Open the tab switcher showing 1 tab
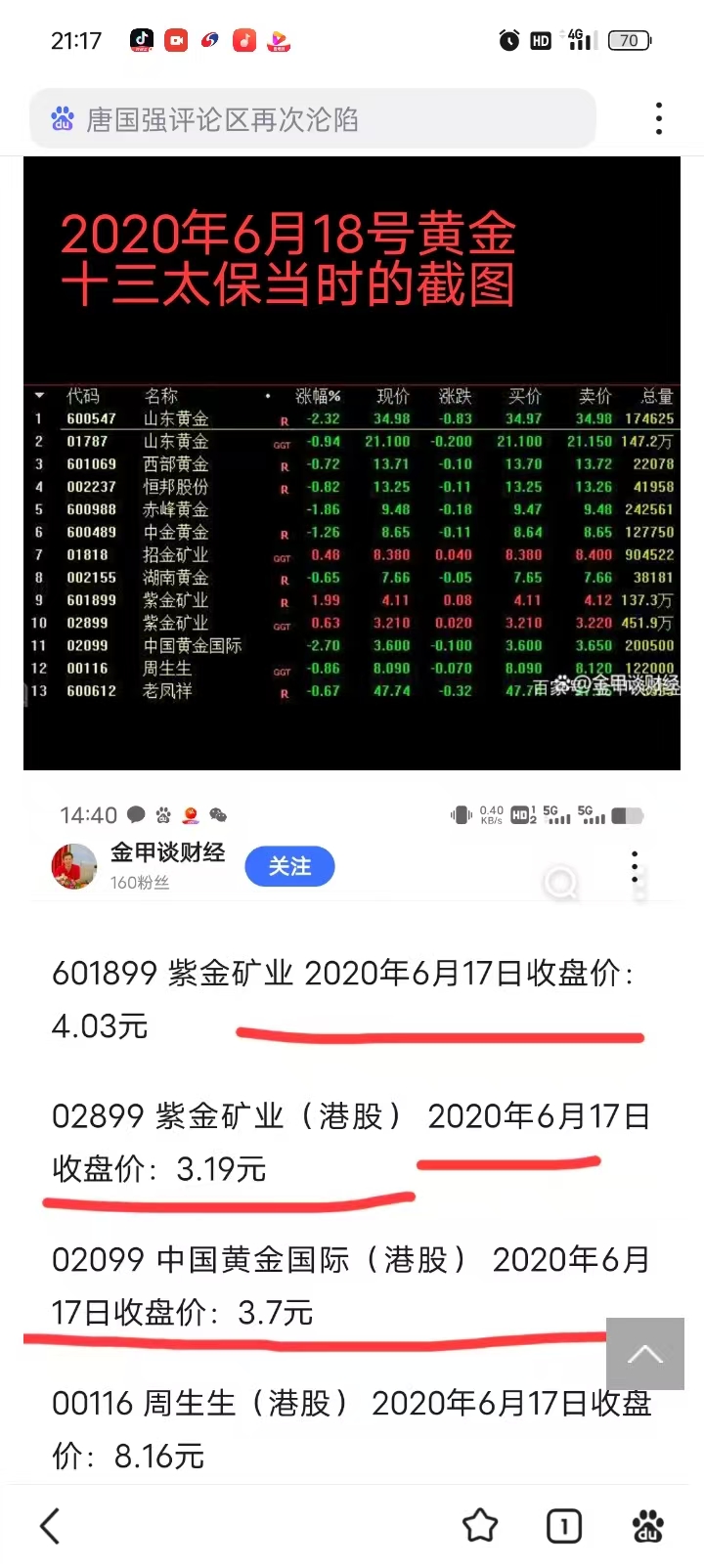The width and height of the screenshot is (704, 1568). coord(564,1525)
